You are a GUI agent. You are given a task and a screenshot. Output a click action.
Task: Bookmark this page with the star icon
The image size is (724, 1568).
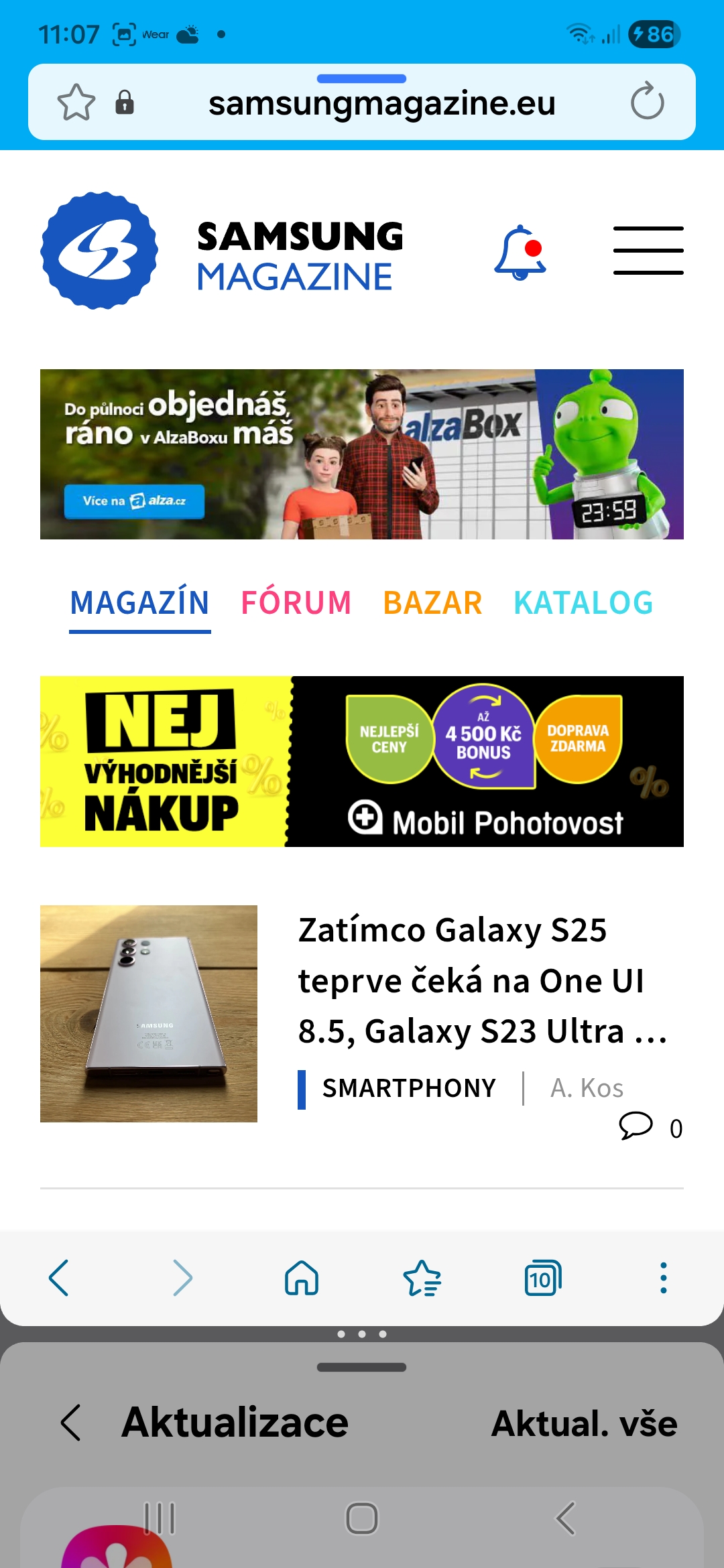click(76, 103)
